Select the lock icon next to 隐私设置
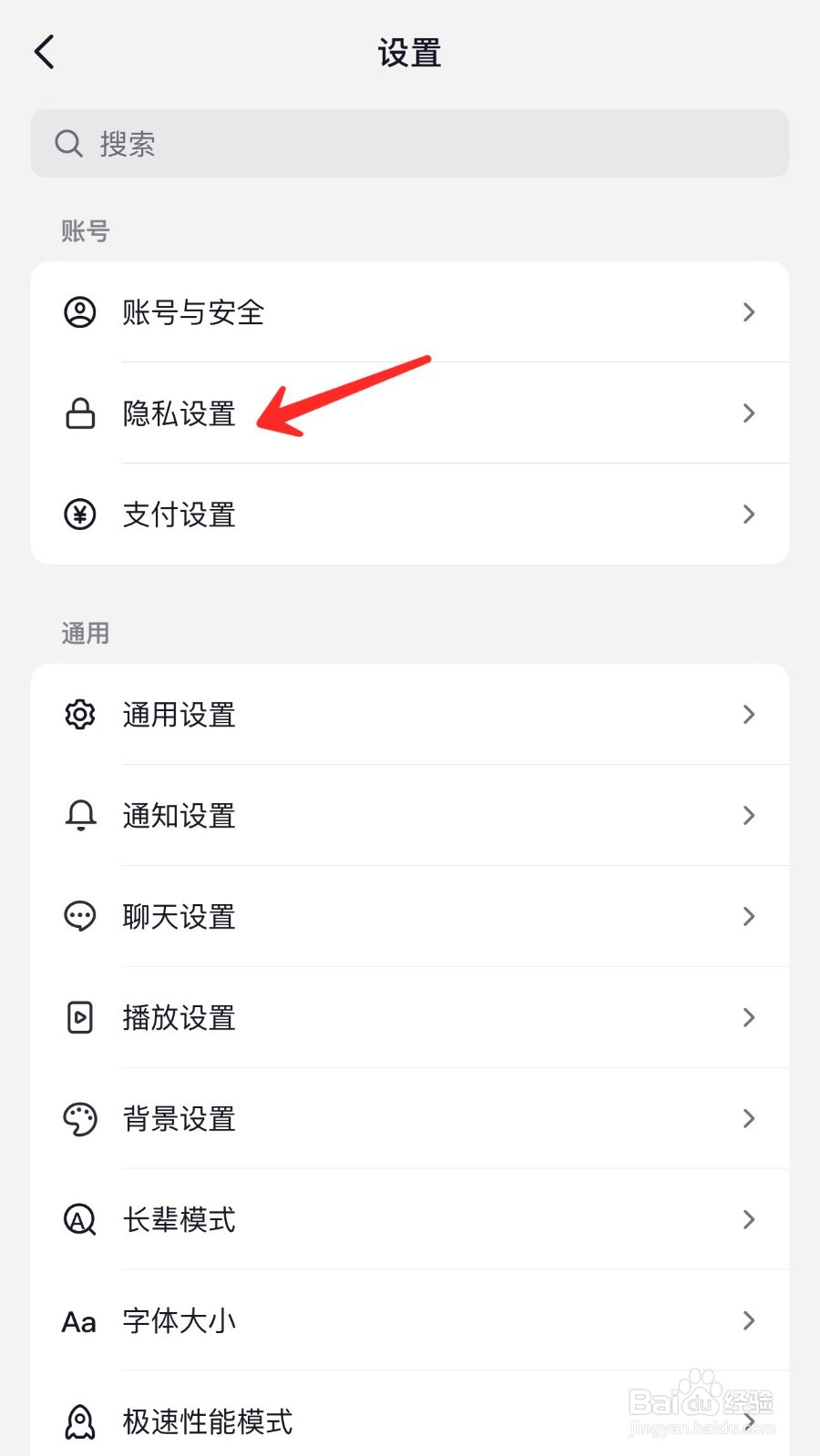Image resolution: width=820 pixels, height=1456 pixels. tap(79, 414)
